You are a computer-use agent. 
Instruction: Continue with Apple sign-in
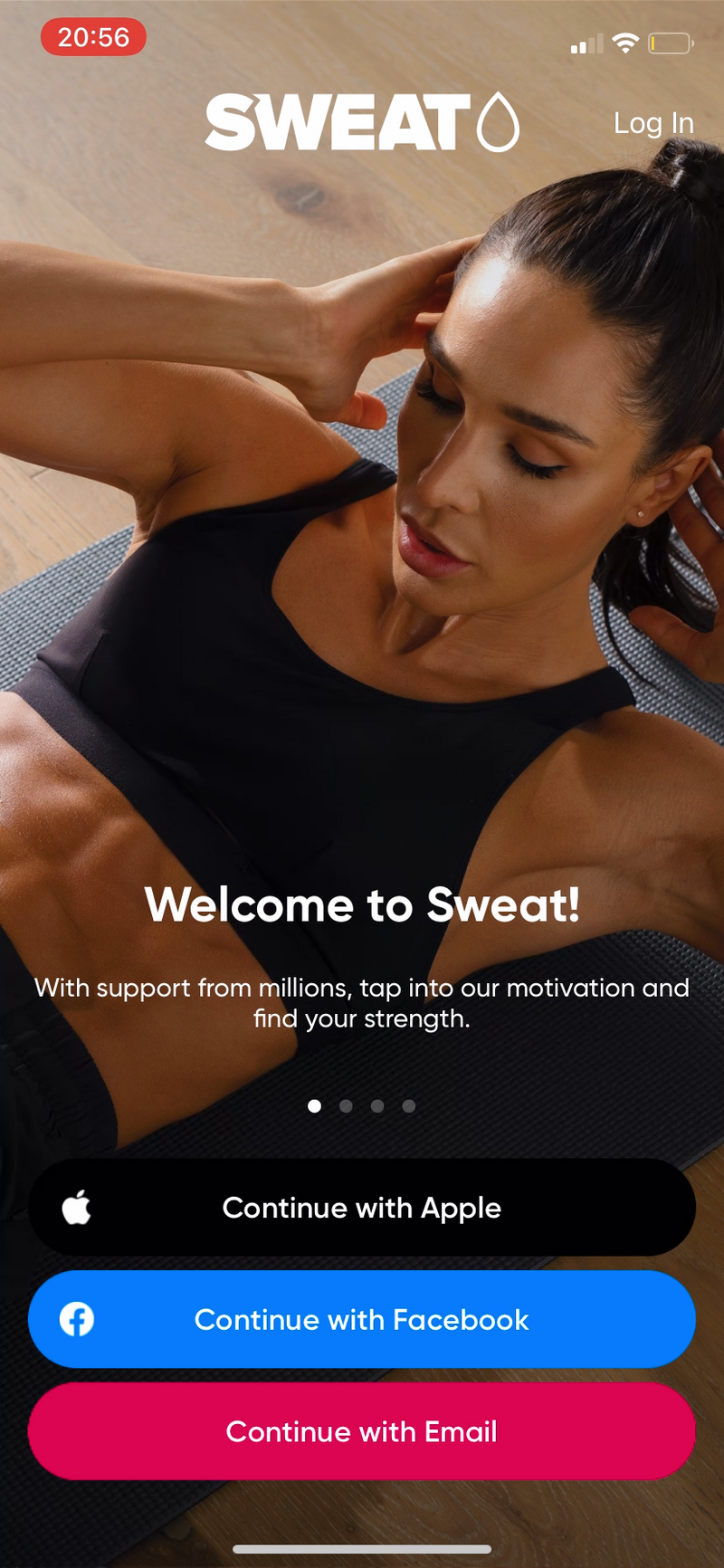click(362, 1208)
